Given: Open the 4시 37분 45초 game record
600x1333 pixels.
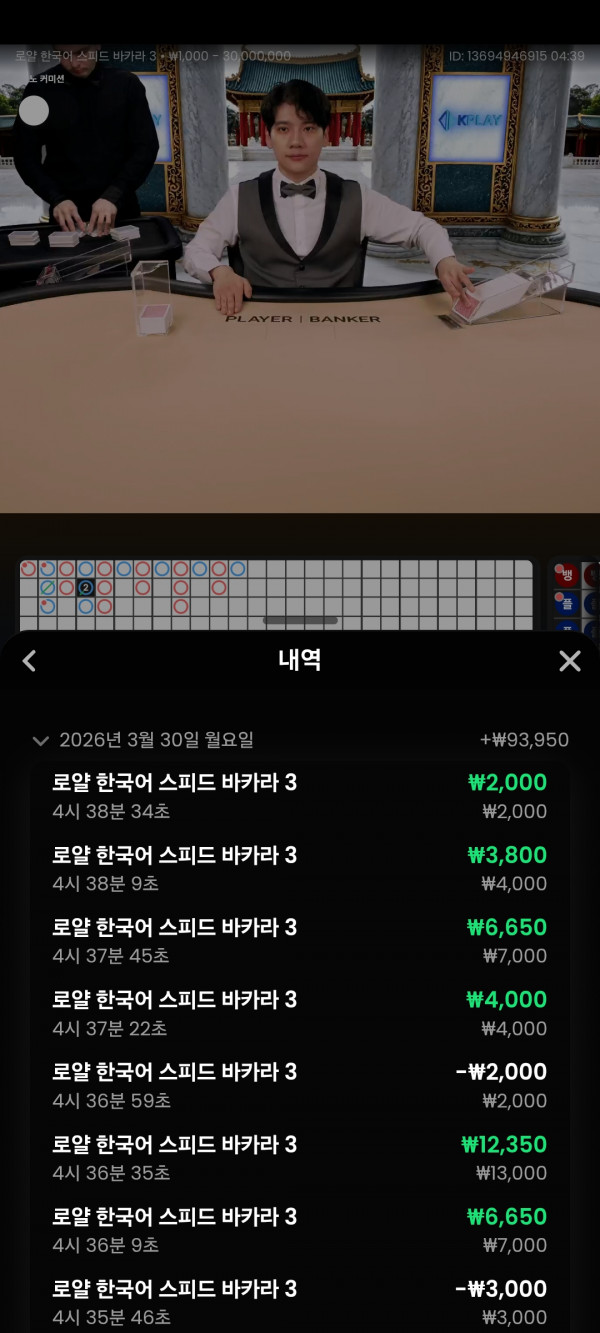Looking at the screenshot, I should point(300,940).
